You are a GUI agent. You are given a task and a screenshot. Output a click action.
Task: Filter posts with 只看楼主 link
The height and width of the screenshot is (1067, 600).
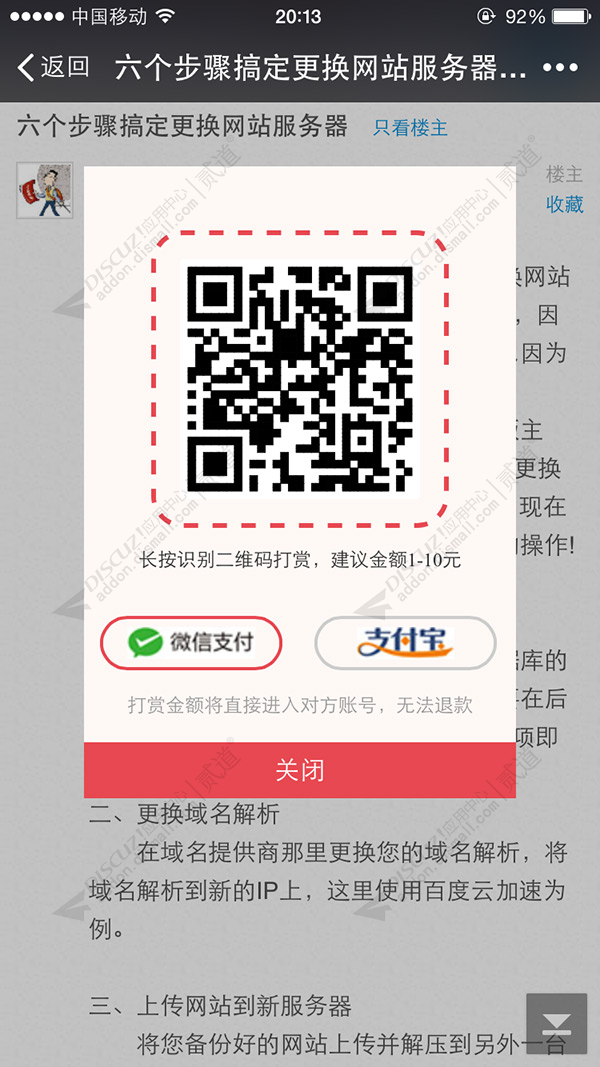click(x=410, y=128)
